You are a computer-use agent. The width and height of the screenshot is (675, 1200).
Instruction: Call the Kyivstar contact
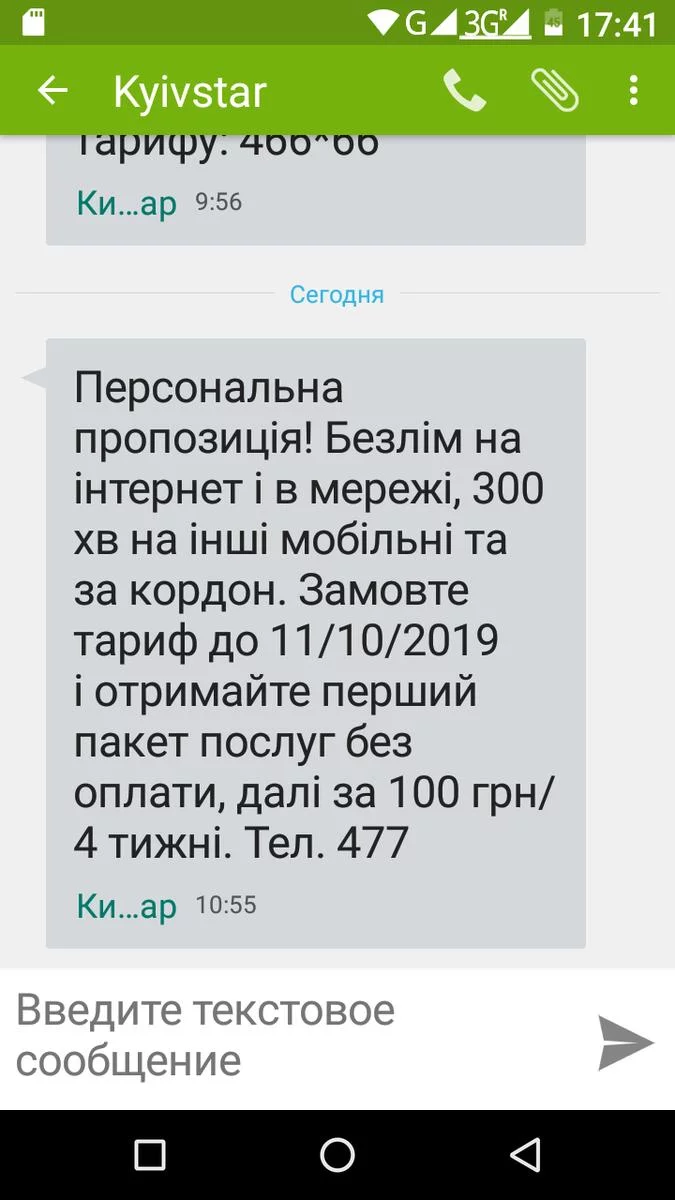click(x=464, y=91)
